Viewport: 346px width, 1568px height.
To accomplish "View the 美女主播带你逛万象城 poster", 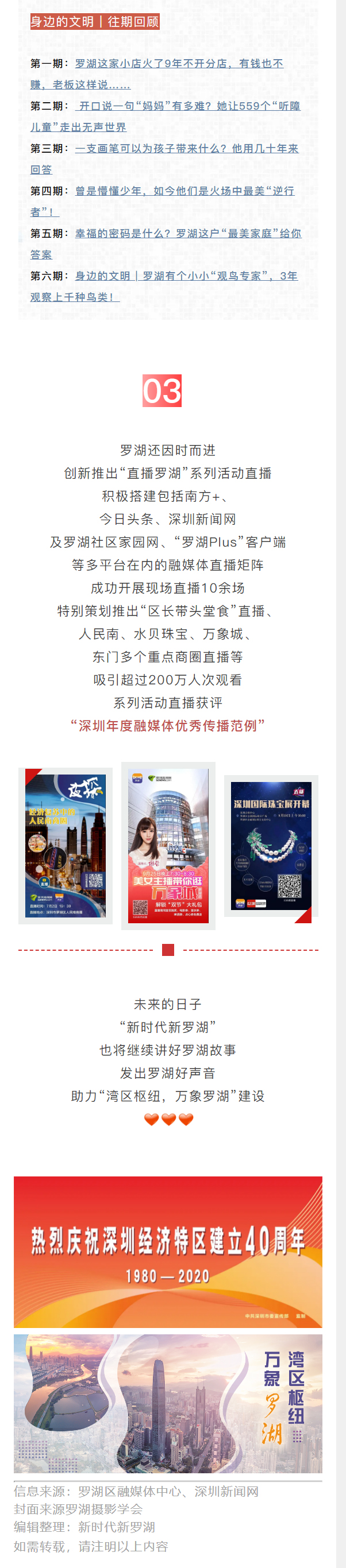I will [x=168, y=845].
